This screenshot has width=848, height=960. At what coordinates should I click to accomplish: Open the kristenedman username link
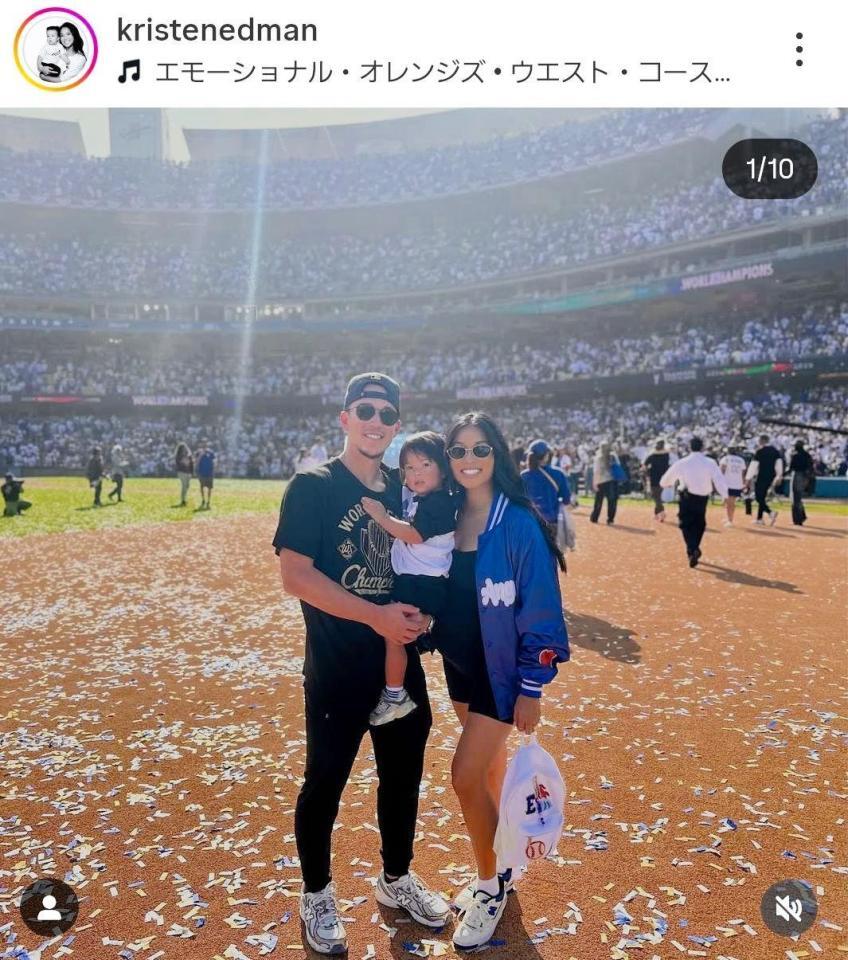point(217,30)
